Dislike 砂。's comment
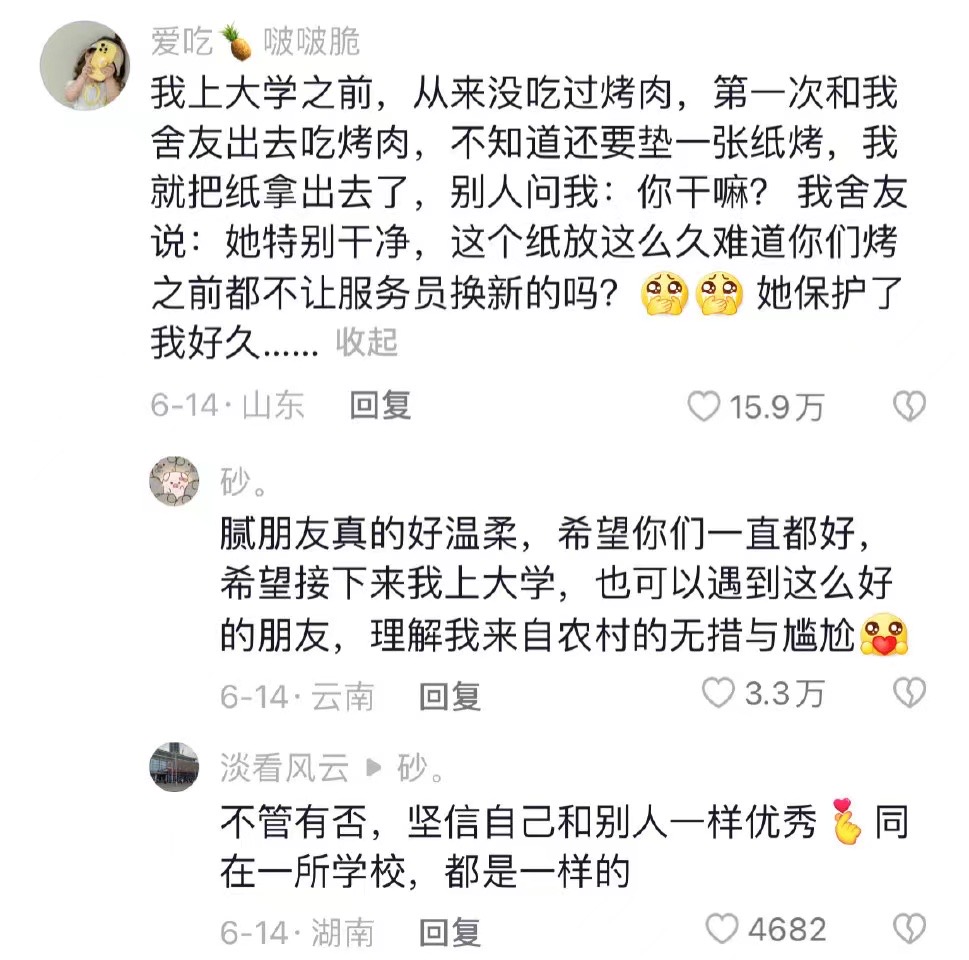Viewport: 969px width, 960px height. click(908, 693)
